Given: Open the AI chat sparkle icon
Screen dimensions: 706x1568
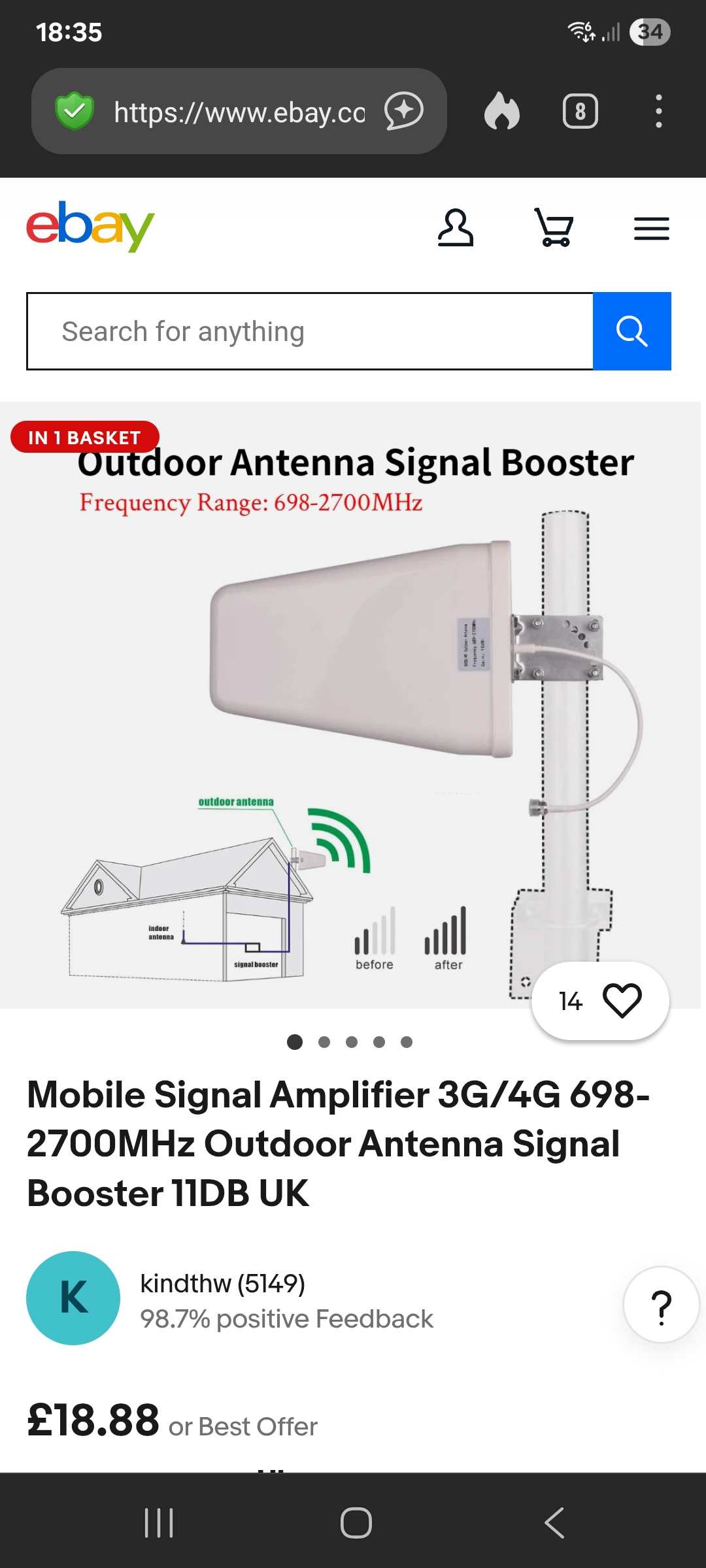Looking at the screenshot, I should (x=404, y=111).
